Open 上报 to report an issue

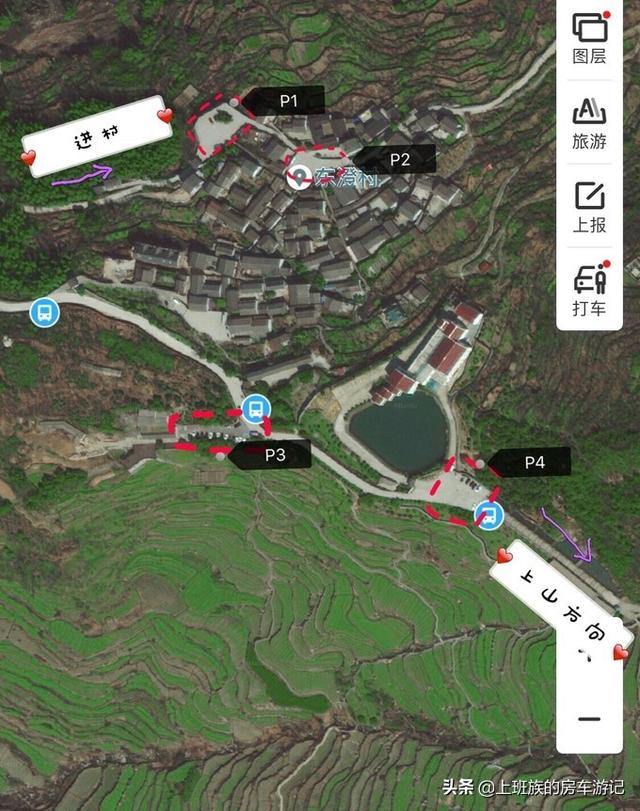(x=589, y=207)
